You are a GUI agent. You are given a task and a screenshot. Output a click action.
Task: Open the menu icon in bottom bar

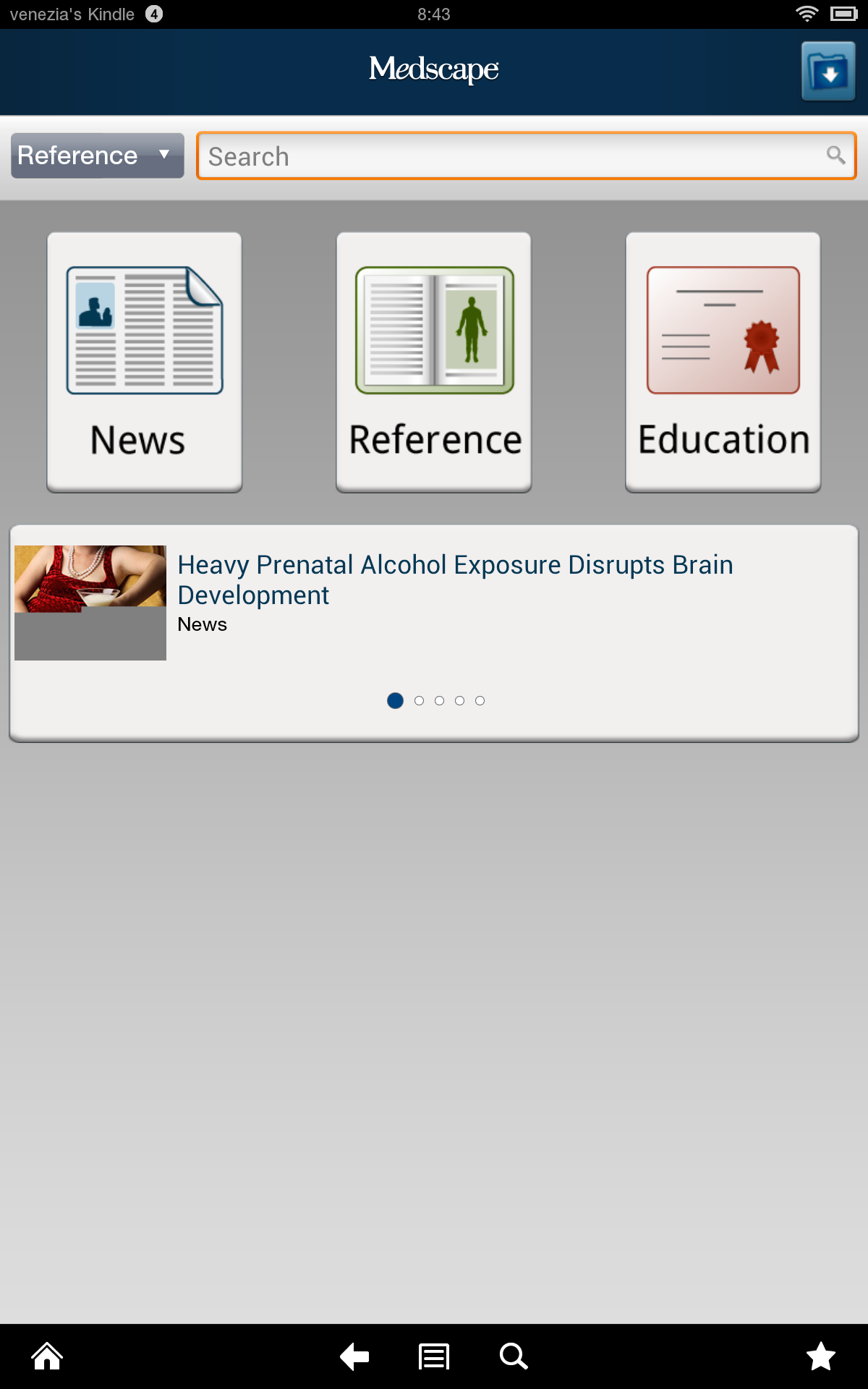pos(434,1356)
